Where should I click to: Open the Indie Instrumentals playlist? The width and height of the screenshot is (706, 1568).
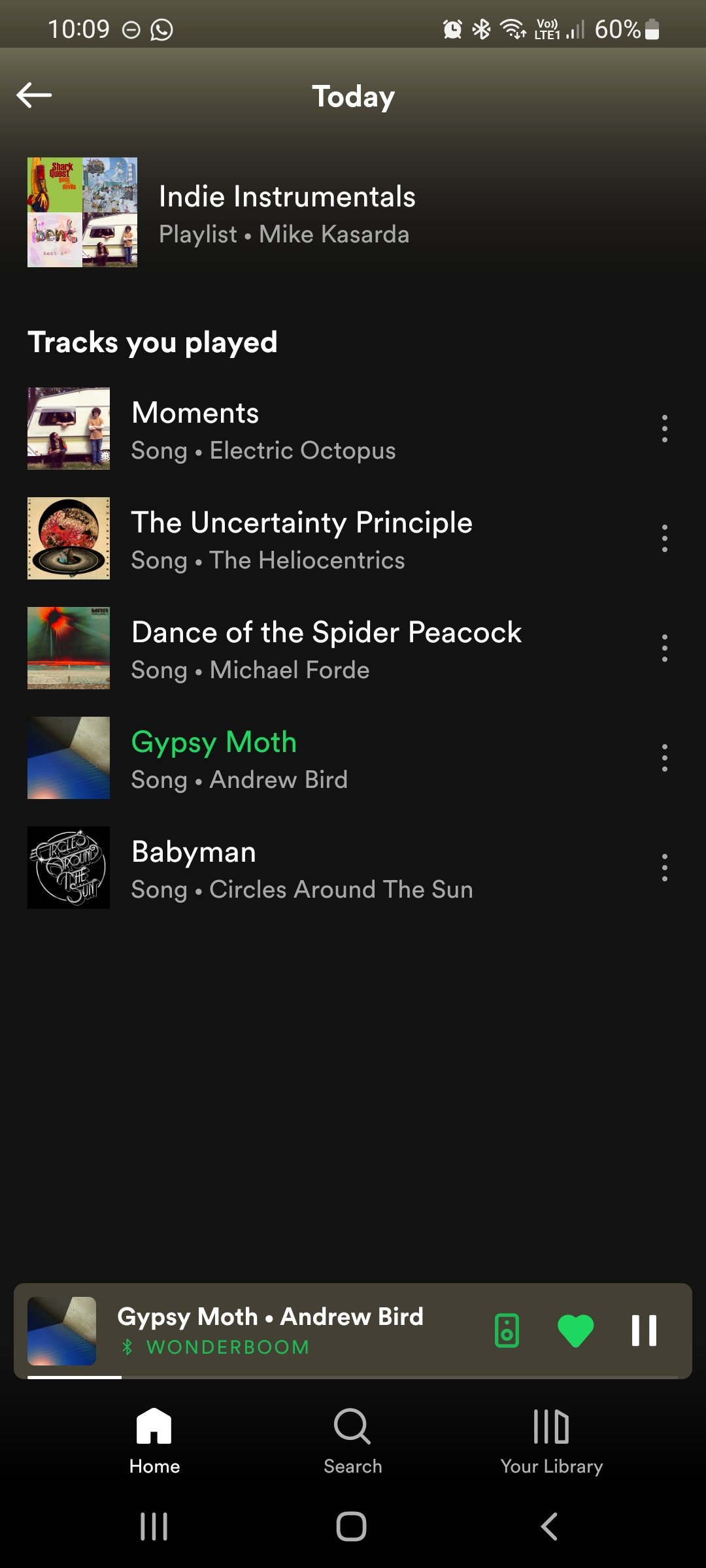[x=286, y=213]
